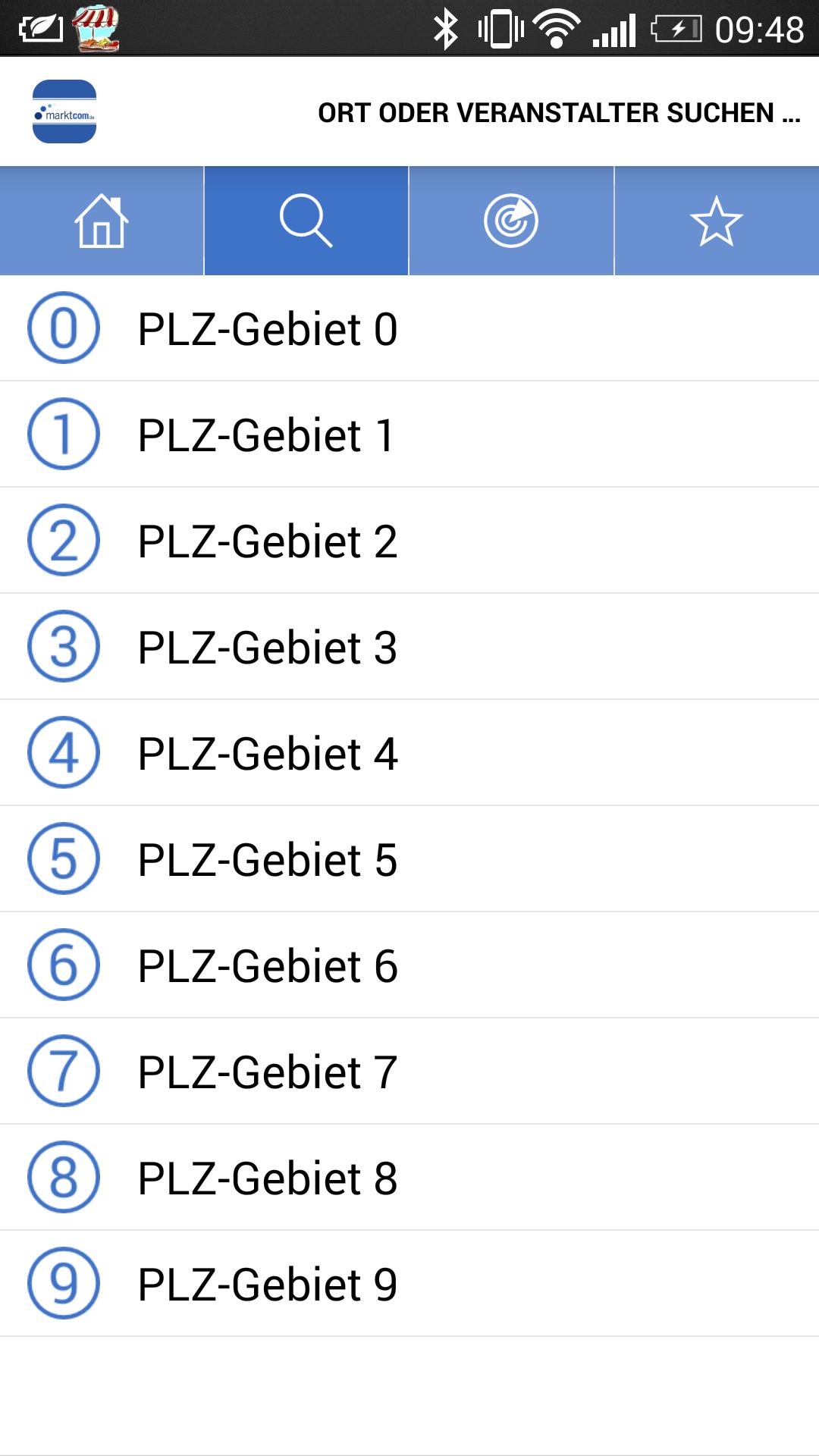The image size is (819, 1456).
Task: Select PLZ-Gebiet 7 from the list
Action: 265,1071
